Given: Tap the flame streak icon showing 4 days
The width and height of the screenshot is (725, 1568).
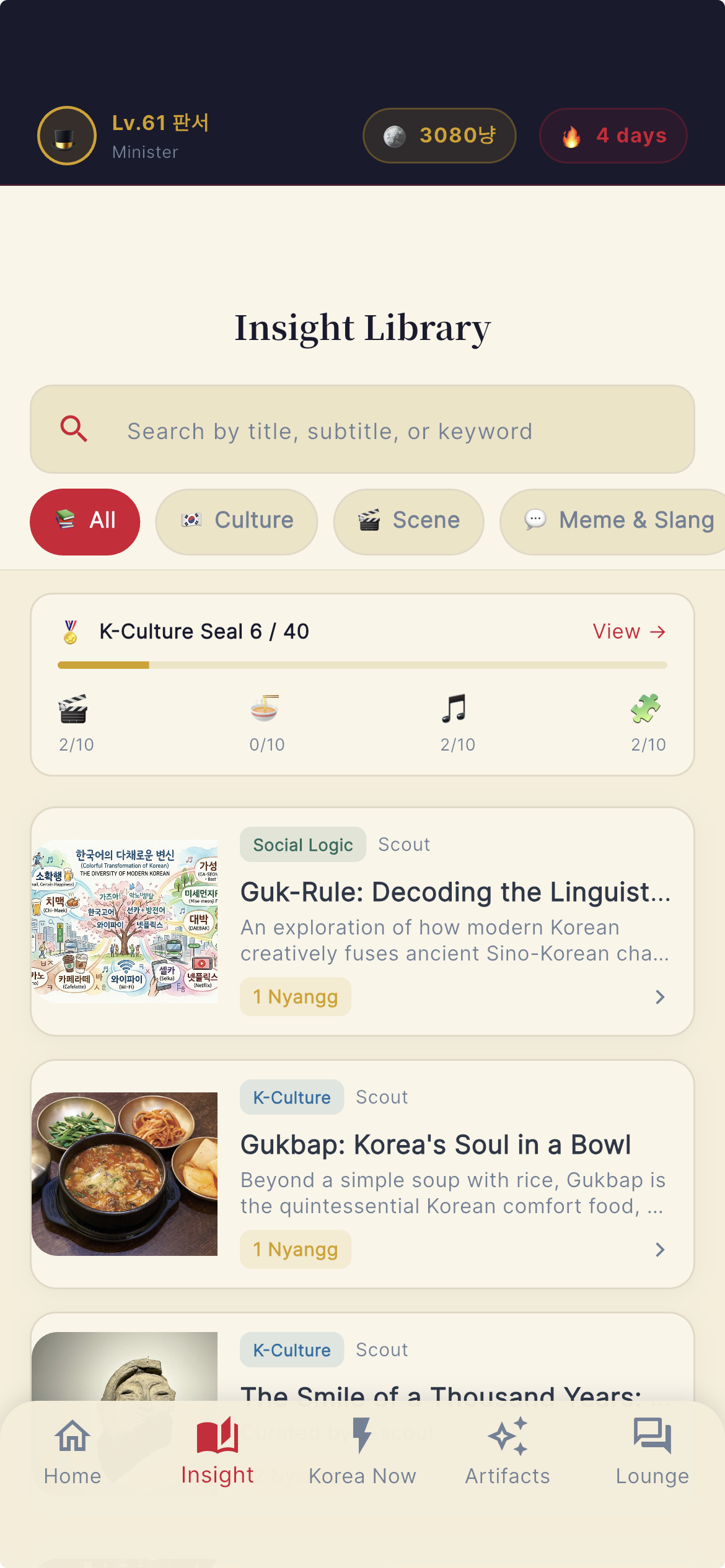Looking at the screenshot, I should [612, 135].
